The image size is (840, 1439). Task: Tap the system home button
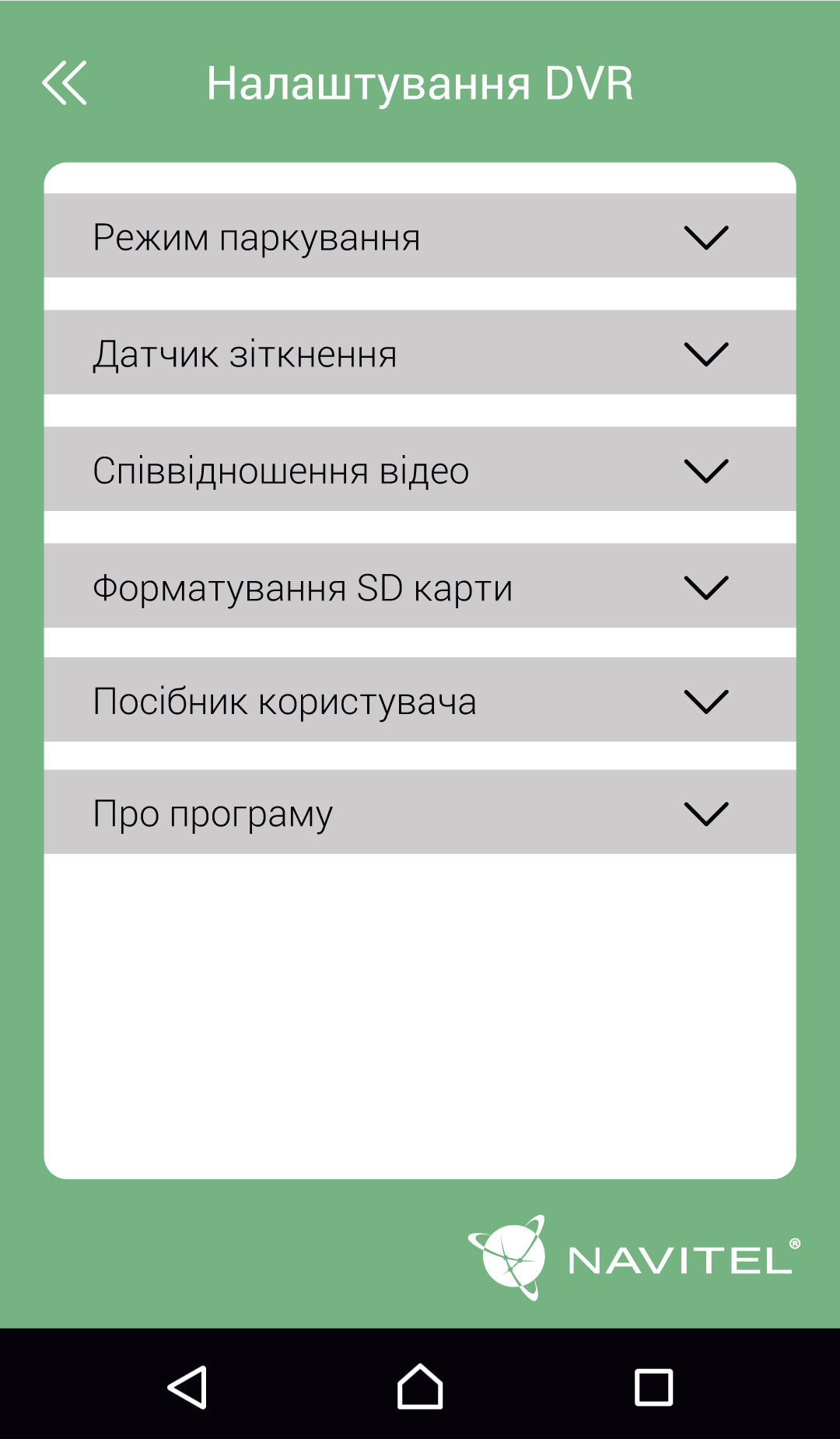[420, 1386]
